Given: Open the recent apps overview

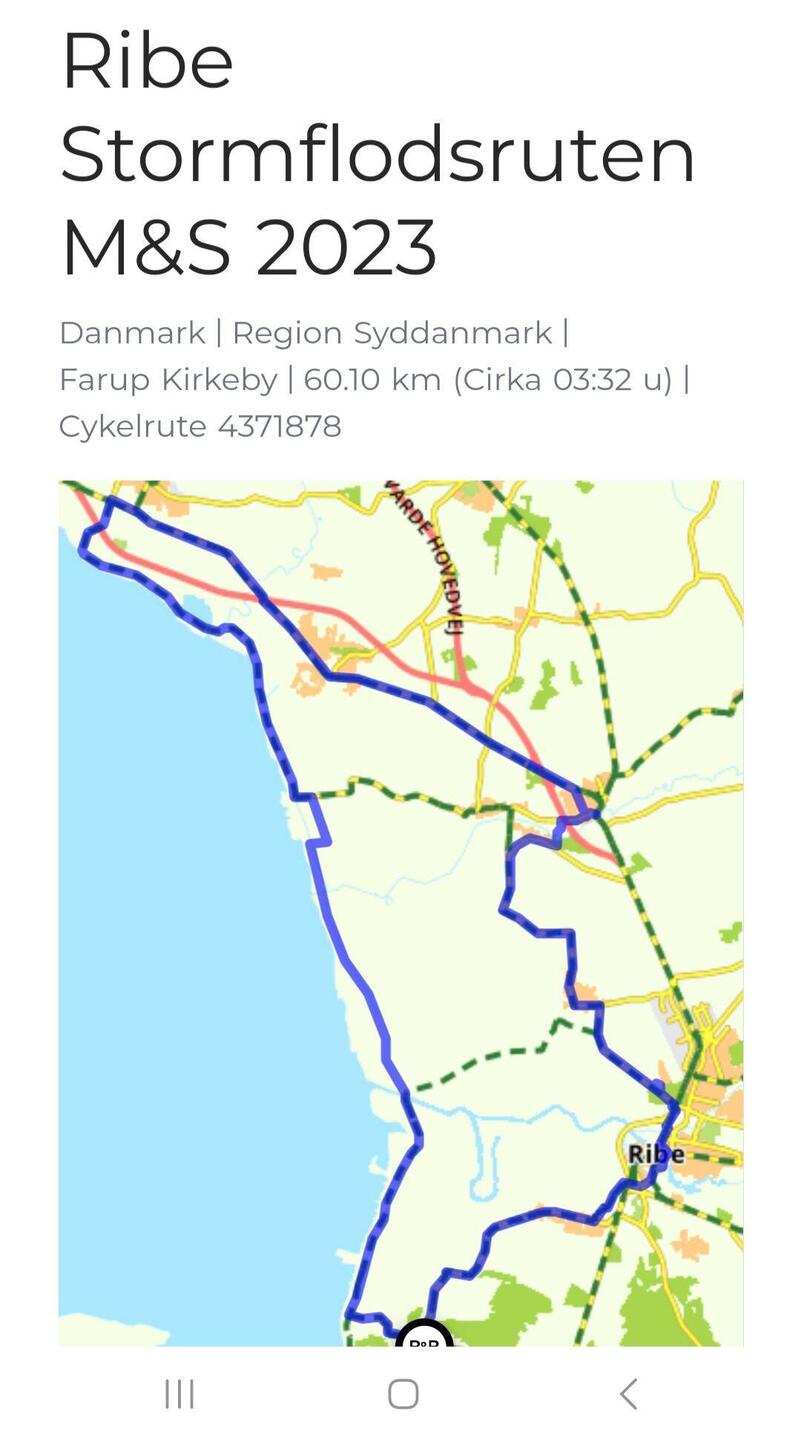Looking at the screenshot, I should click(179, 1393).
